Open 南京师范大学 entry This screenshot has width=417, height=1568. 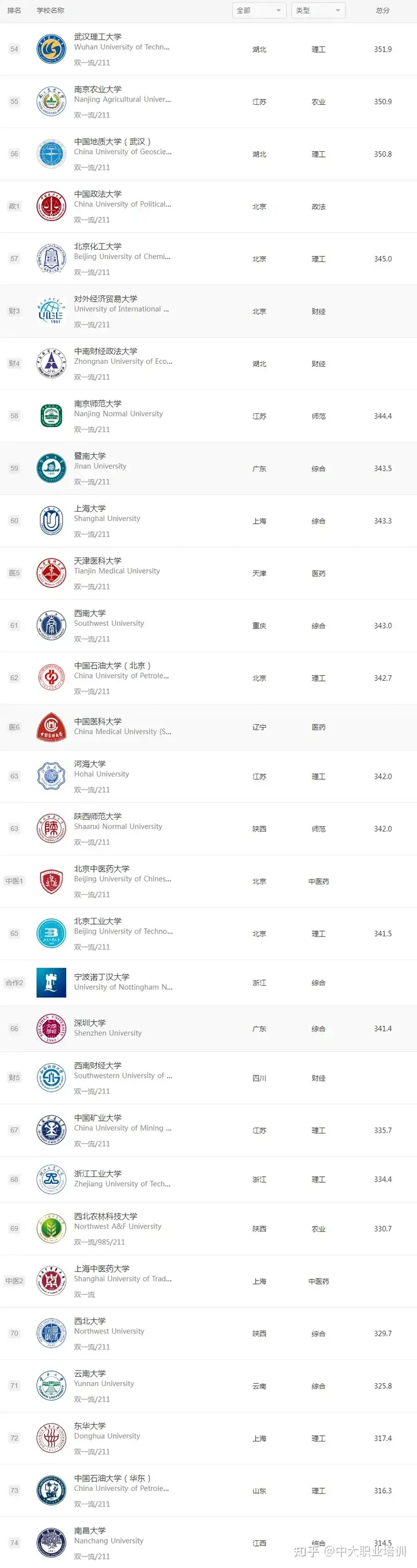tap(97, 403)
